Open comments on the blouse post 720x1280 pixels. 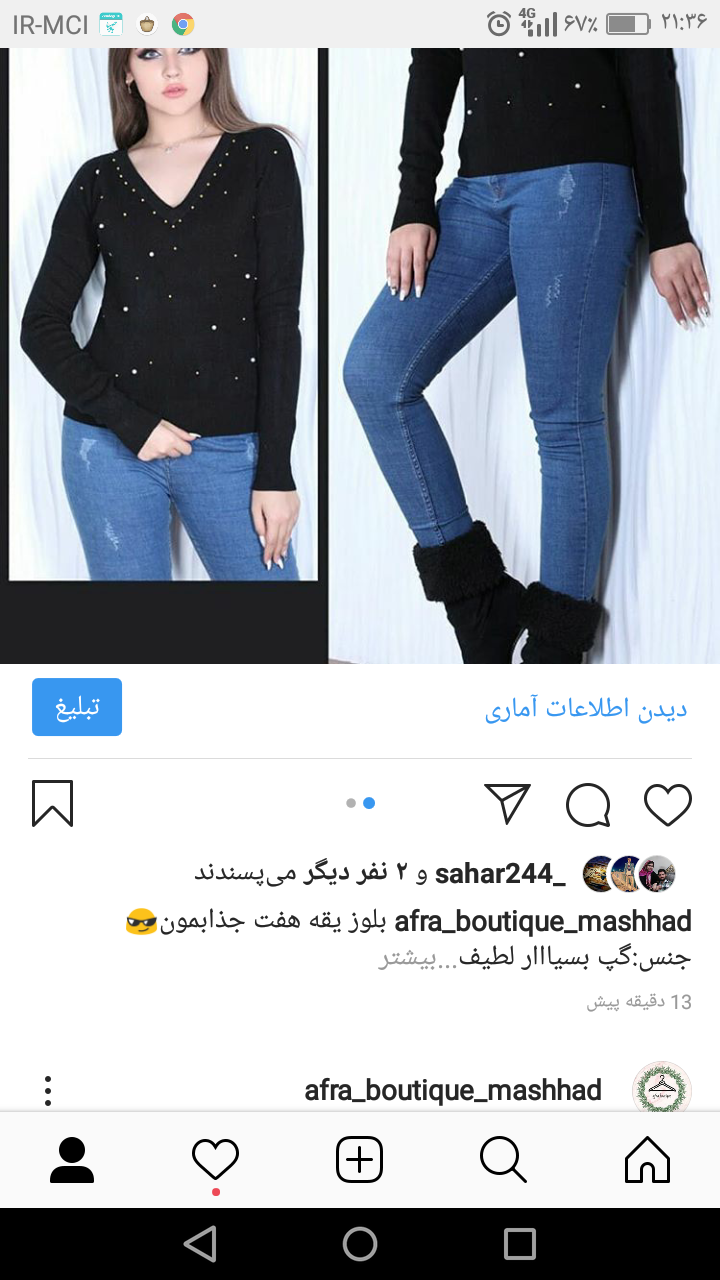click(588, 804)
